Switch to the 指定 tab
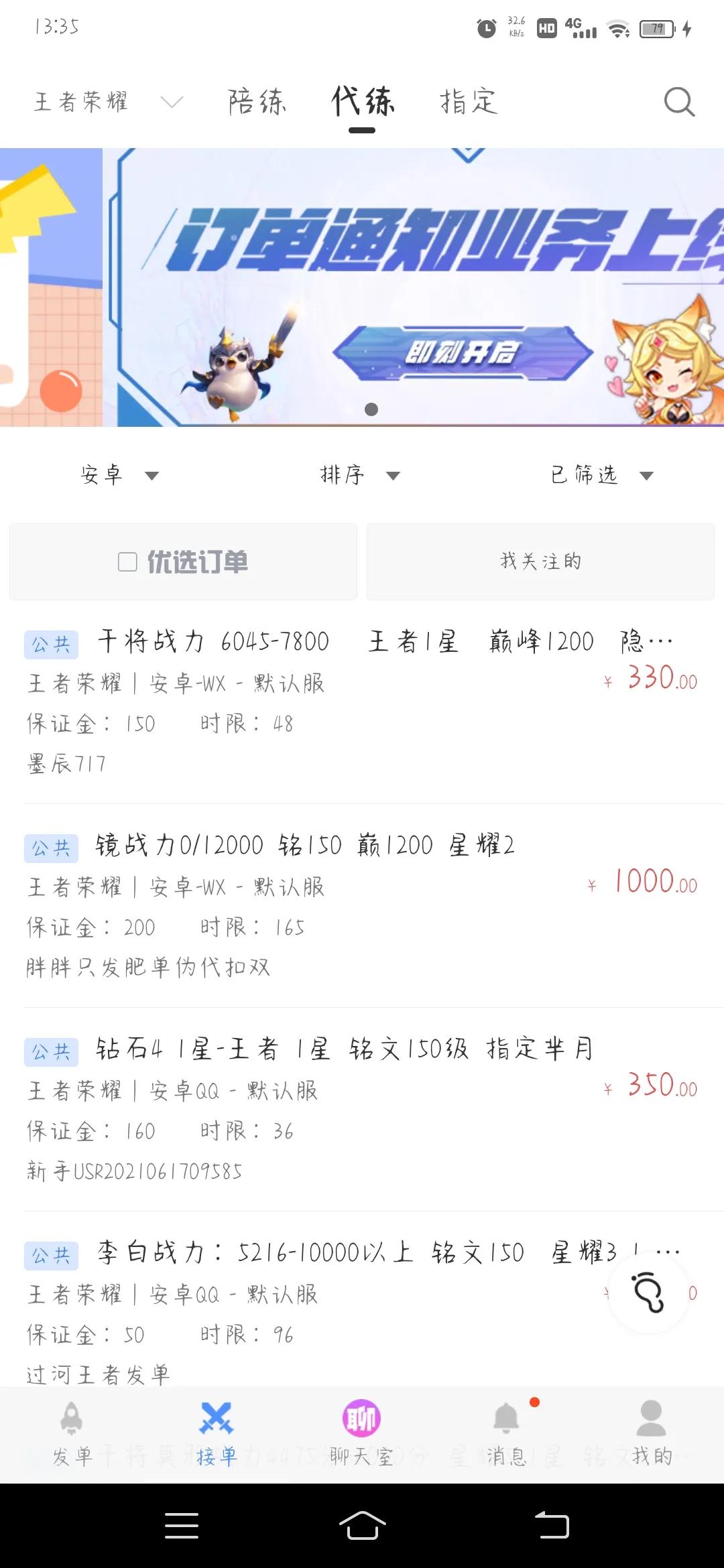Screen dimensions: 724x1568 (469, 103)
